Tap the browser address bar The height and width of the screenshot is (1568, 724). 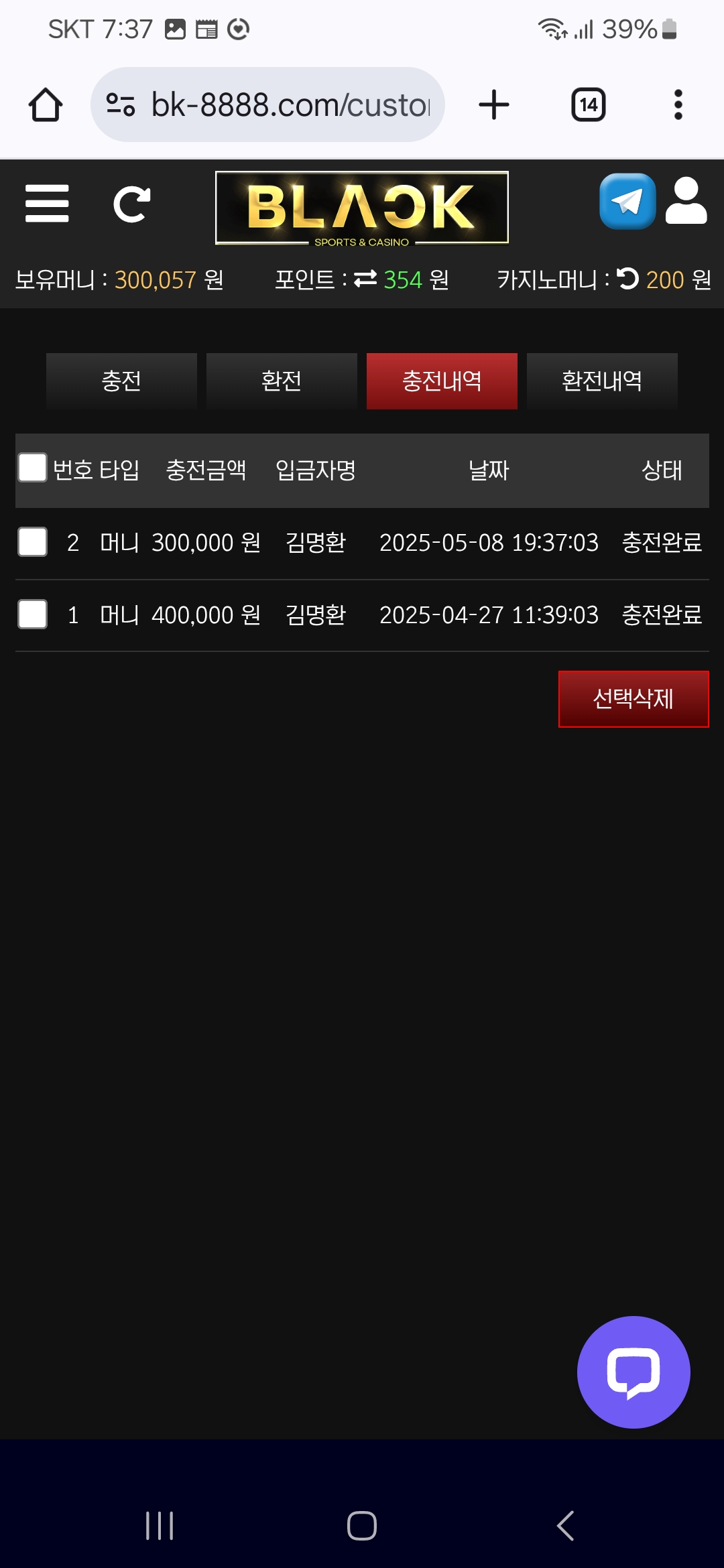click(x=268, y=105)
